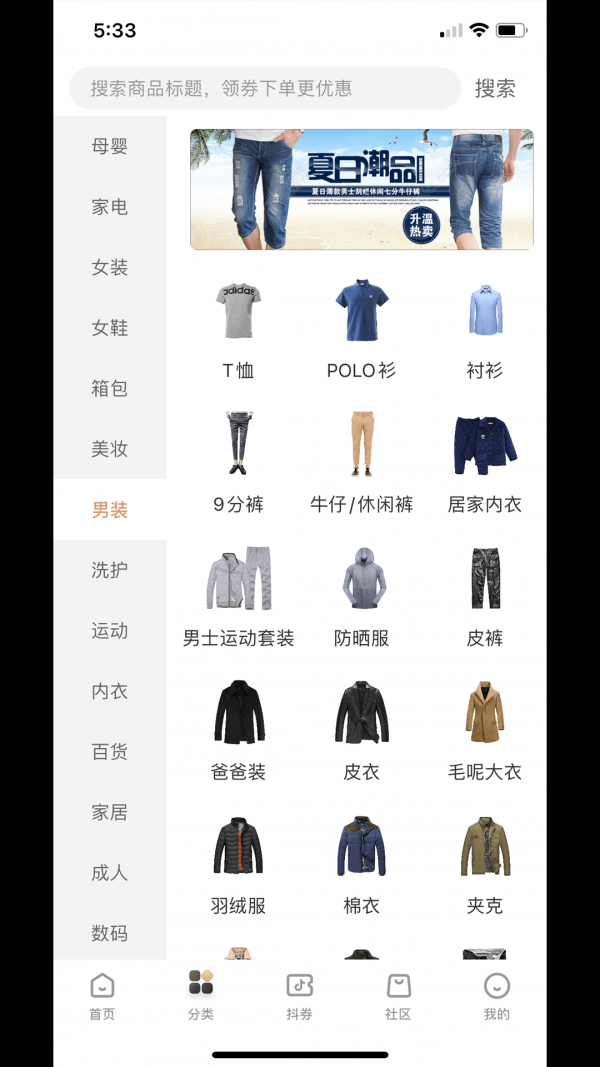Select the 母婴 category
600x1067 pixels.
(x=110, y=146)
